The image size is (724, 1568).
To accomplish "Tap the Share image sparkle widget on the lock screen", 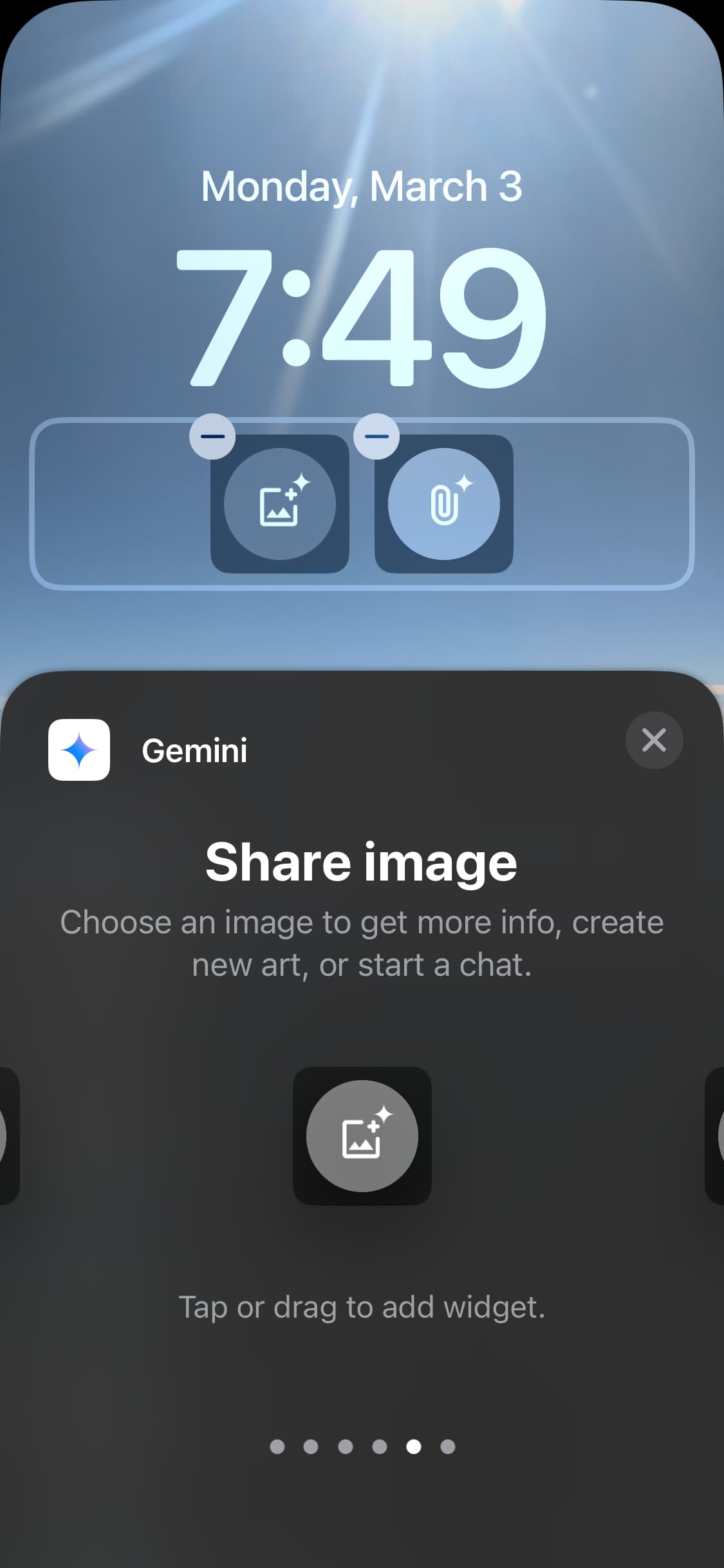I will tap(282, 505).
